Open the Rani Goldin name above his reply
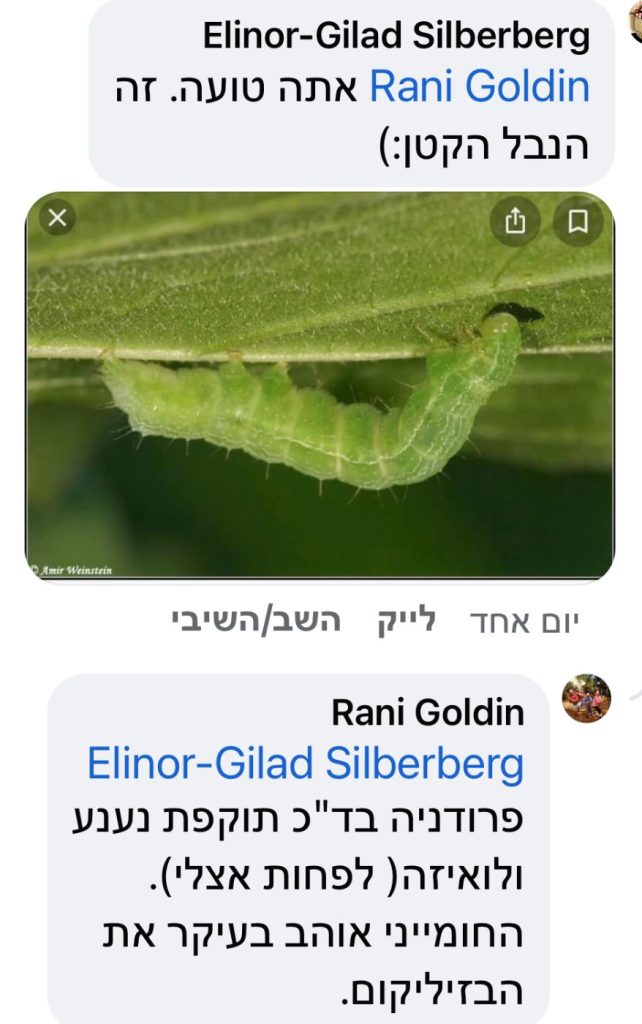Screen dimensions: 642x1024 point(427,714)
